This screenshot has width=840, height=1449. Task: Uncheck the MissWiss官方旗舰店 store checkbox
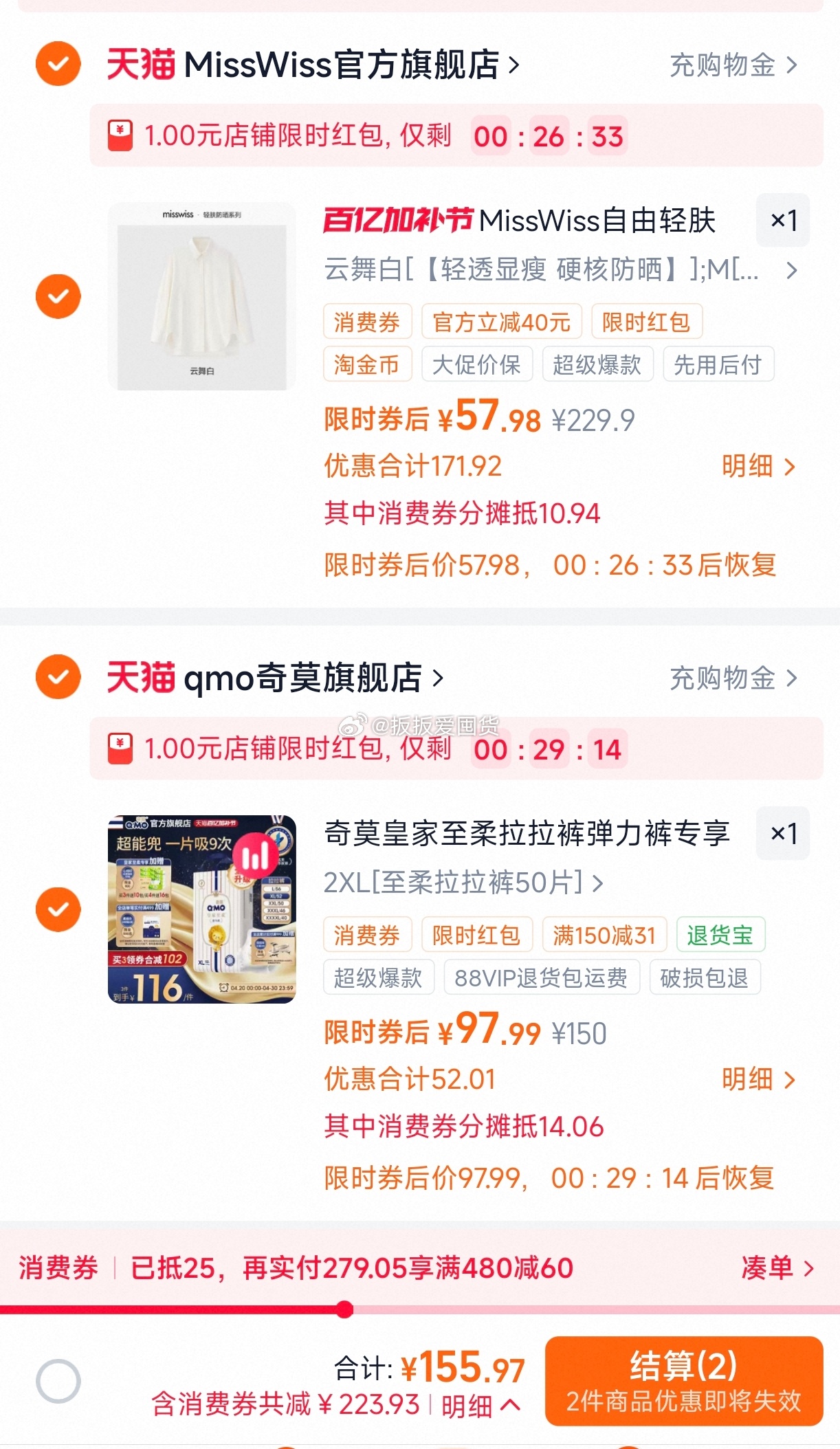[x=58, y=64]
